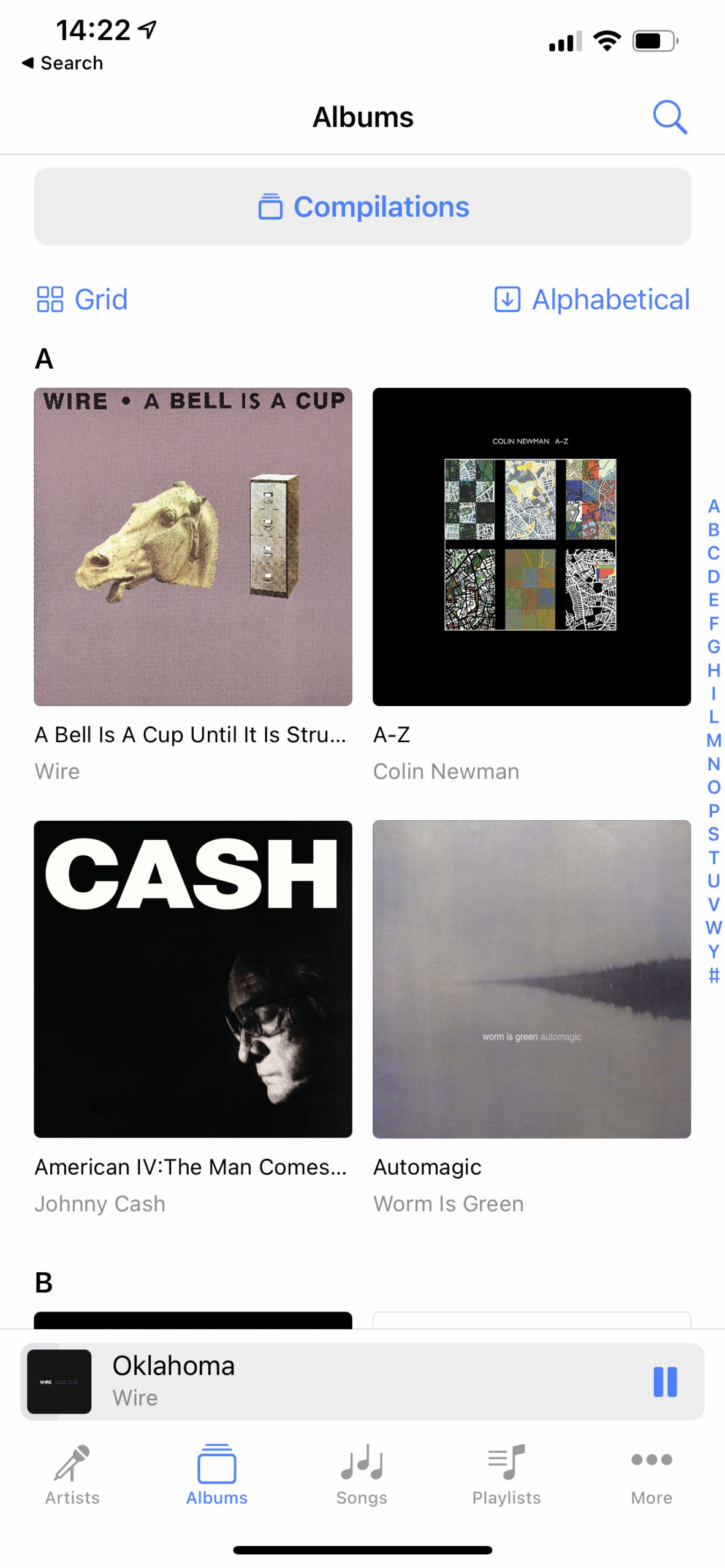Open the Oklahoma now playing mini player
The height and width of the screenshot is (1568, 725).
pos(306,1382)
